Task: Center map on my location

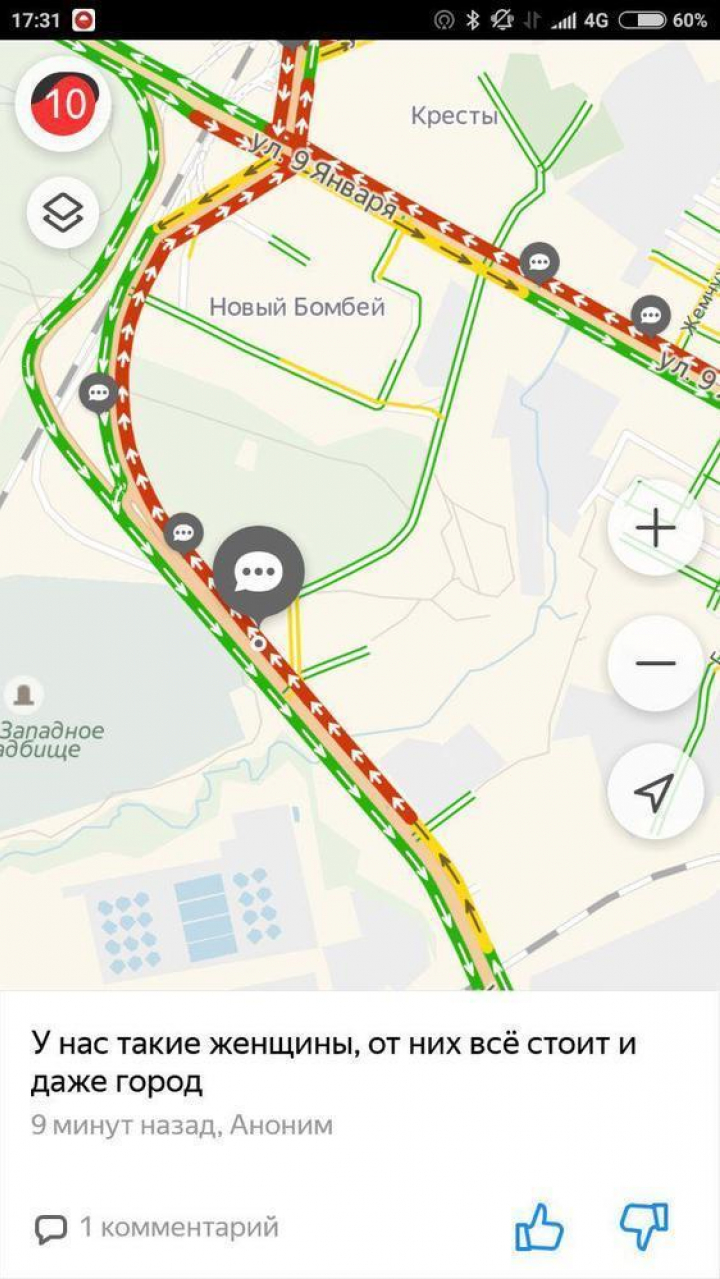Action: pos(655,793)
